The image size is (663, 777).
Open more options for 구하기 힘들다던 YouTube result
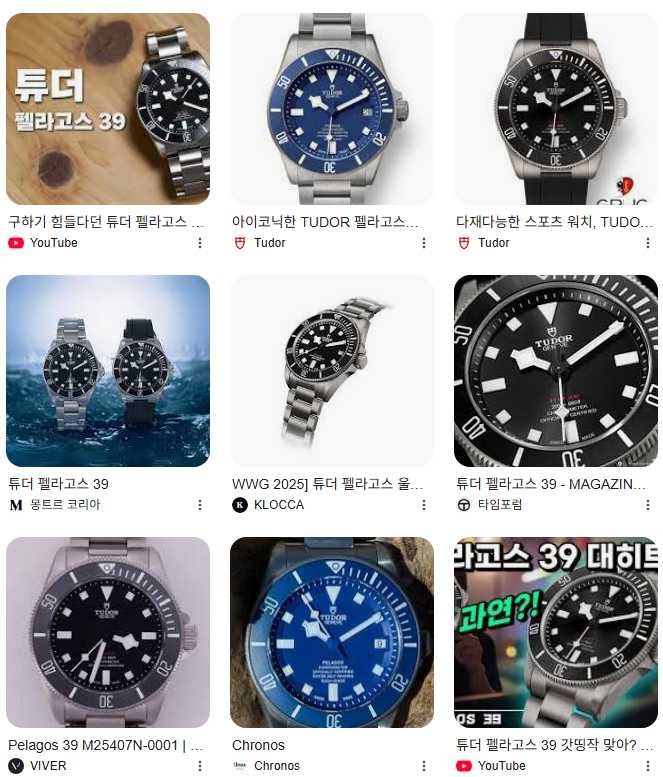[x=199, y=243]
